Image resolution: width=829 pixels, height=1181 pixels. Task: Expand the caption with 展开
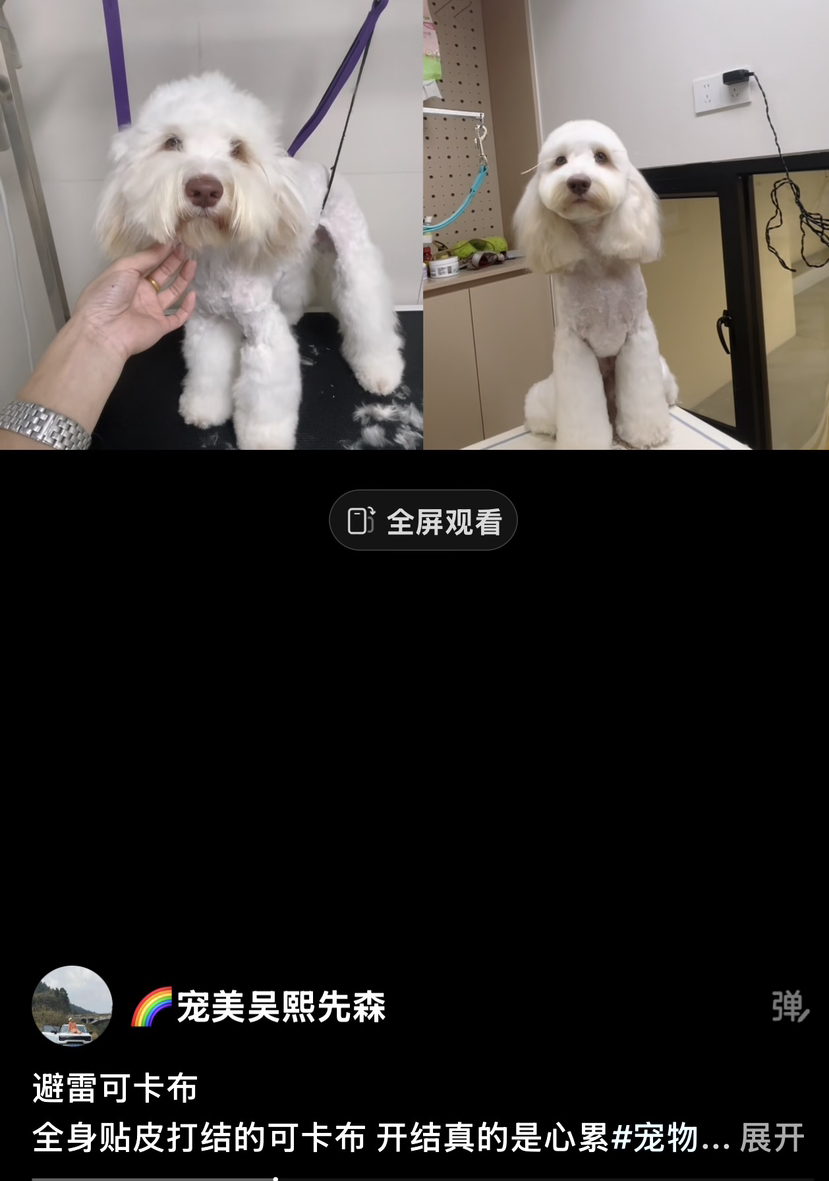[x=772, y=1137]
